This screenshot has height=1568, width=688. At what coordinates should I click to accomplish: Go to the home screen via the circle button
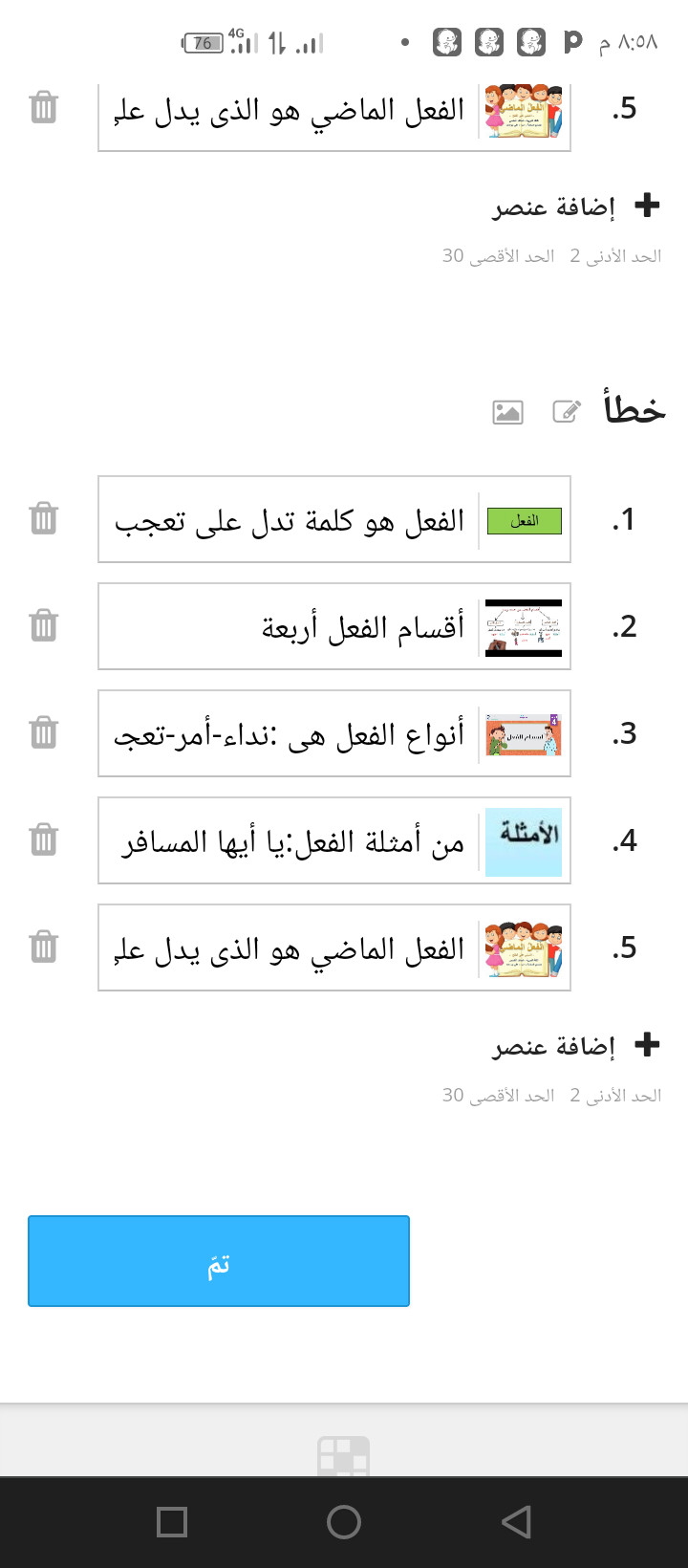pyautogui.click(x=344, y=1522)
